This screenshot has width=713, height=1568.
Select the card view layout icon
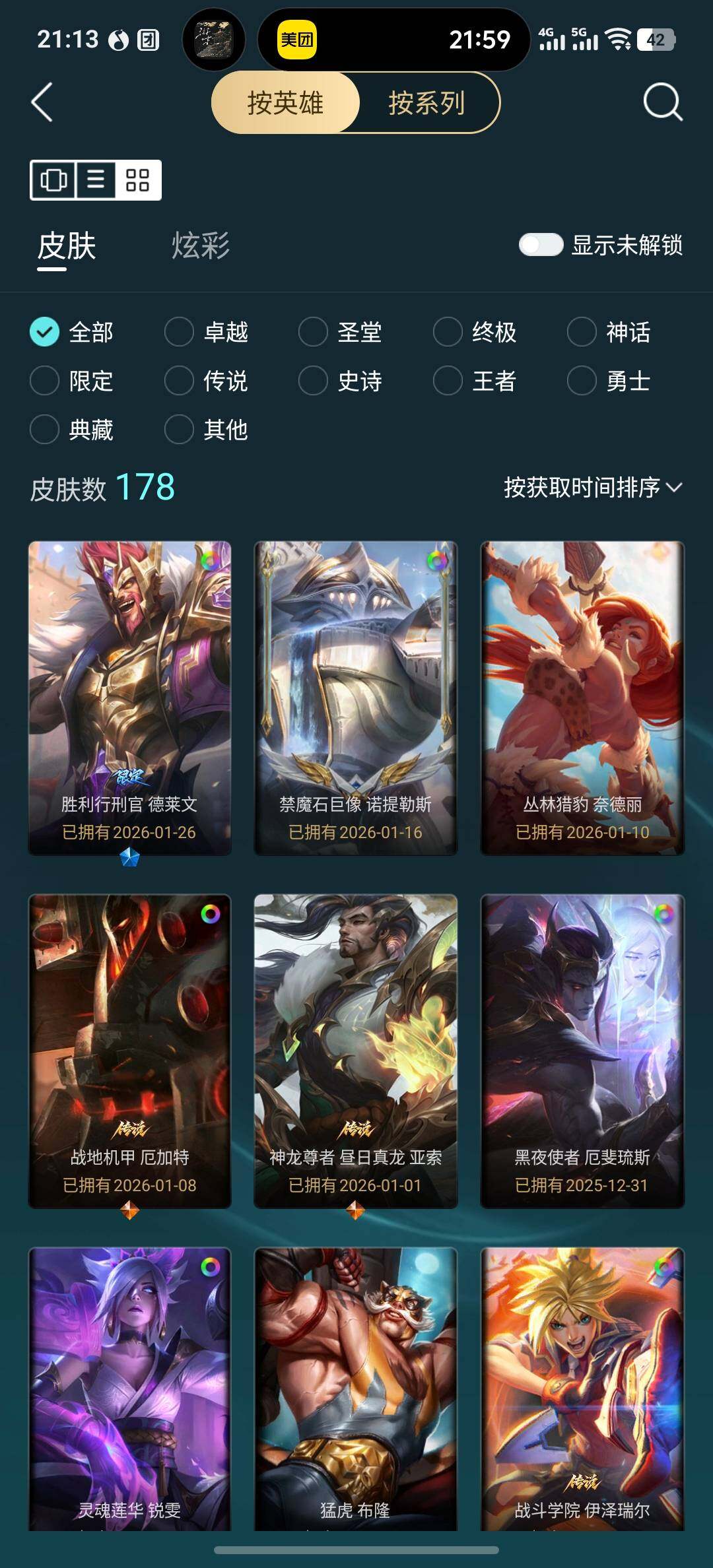(x=53, y=180)
